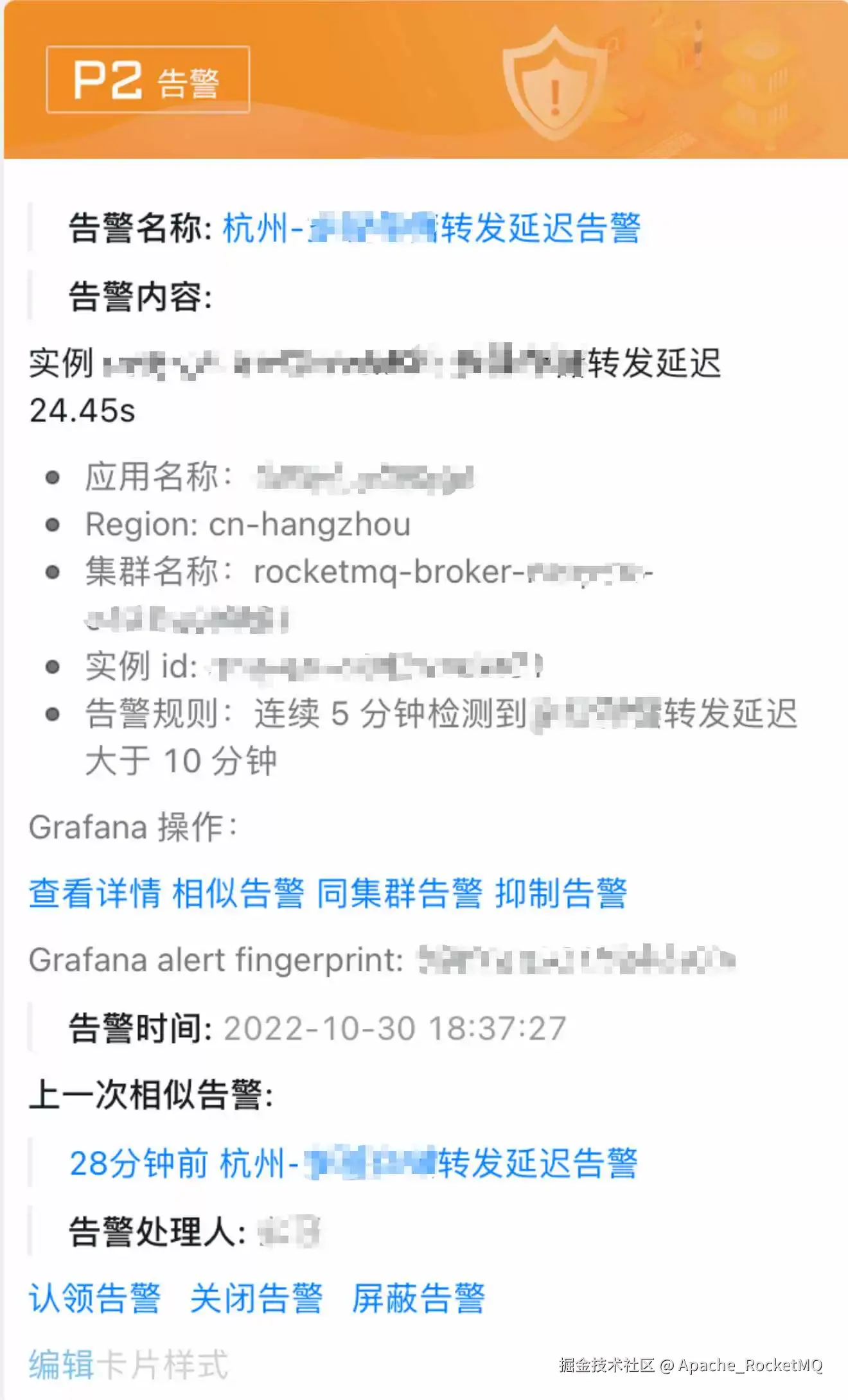Tap 查看详情 to view alert details
The image size is (848, 1400).
94,893
